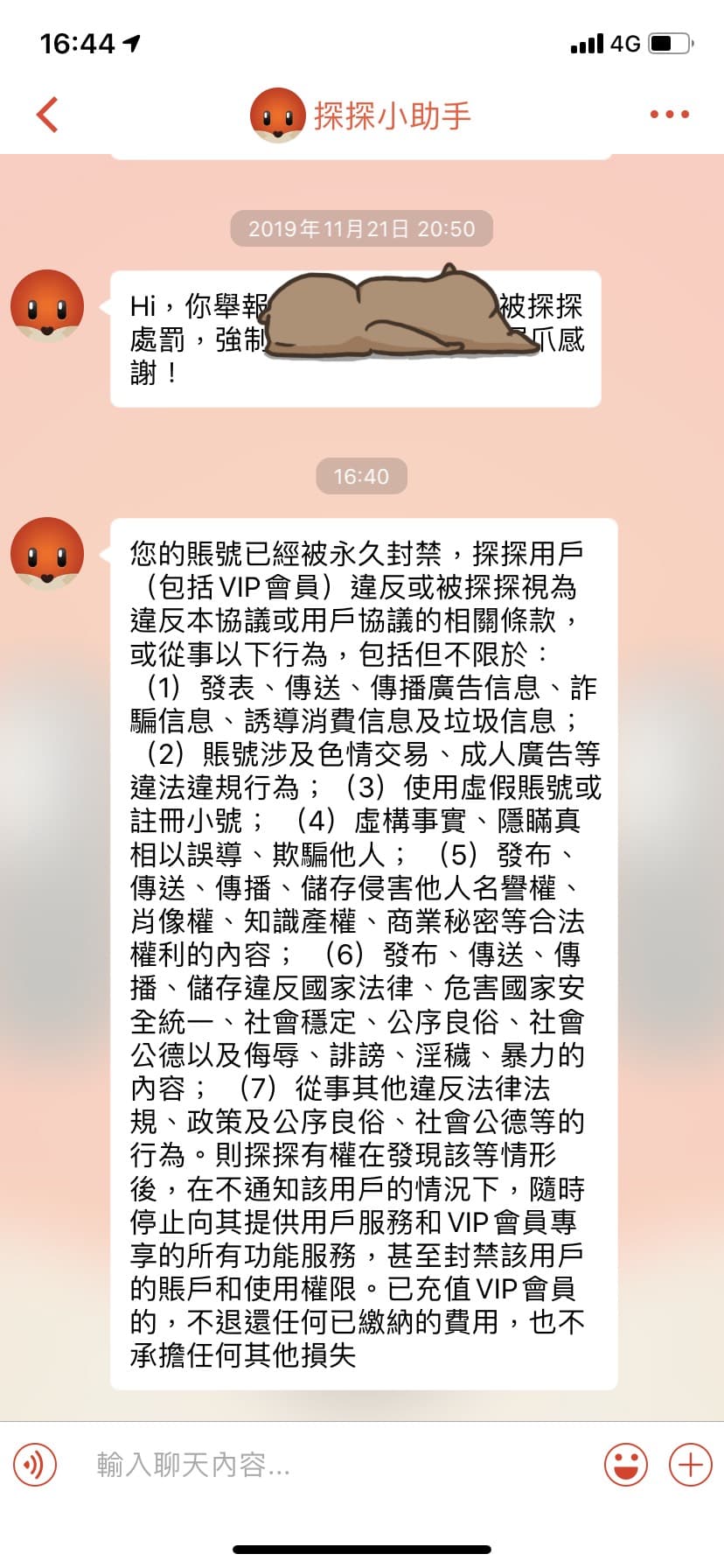This screenshot has height=1568, width=724.
Task: Tap the assistant avatar beside the ban message
Action: 47,554
